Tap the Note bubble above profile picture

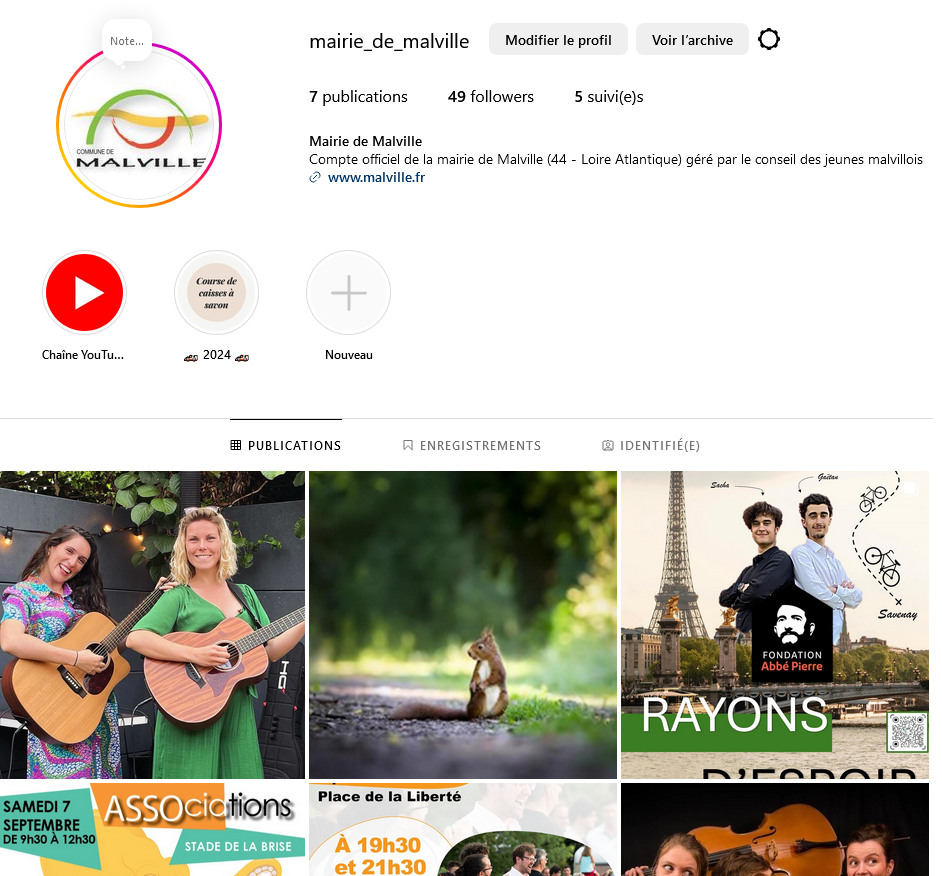127,42
